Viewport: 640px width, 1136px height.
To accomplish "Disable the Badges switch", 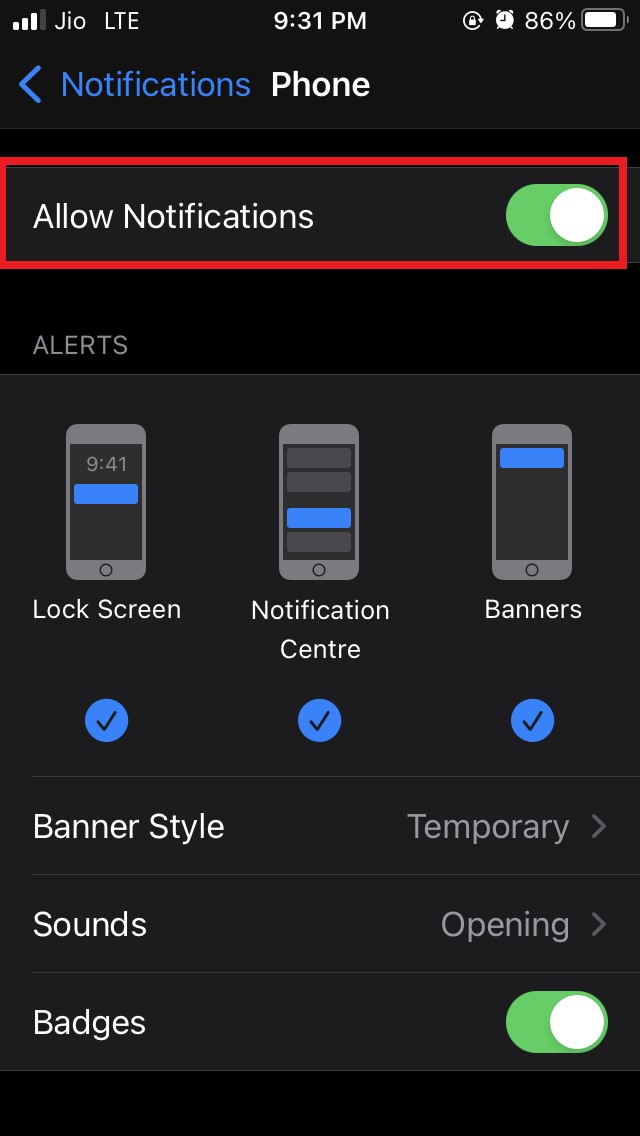I will click(556, 1023).
